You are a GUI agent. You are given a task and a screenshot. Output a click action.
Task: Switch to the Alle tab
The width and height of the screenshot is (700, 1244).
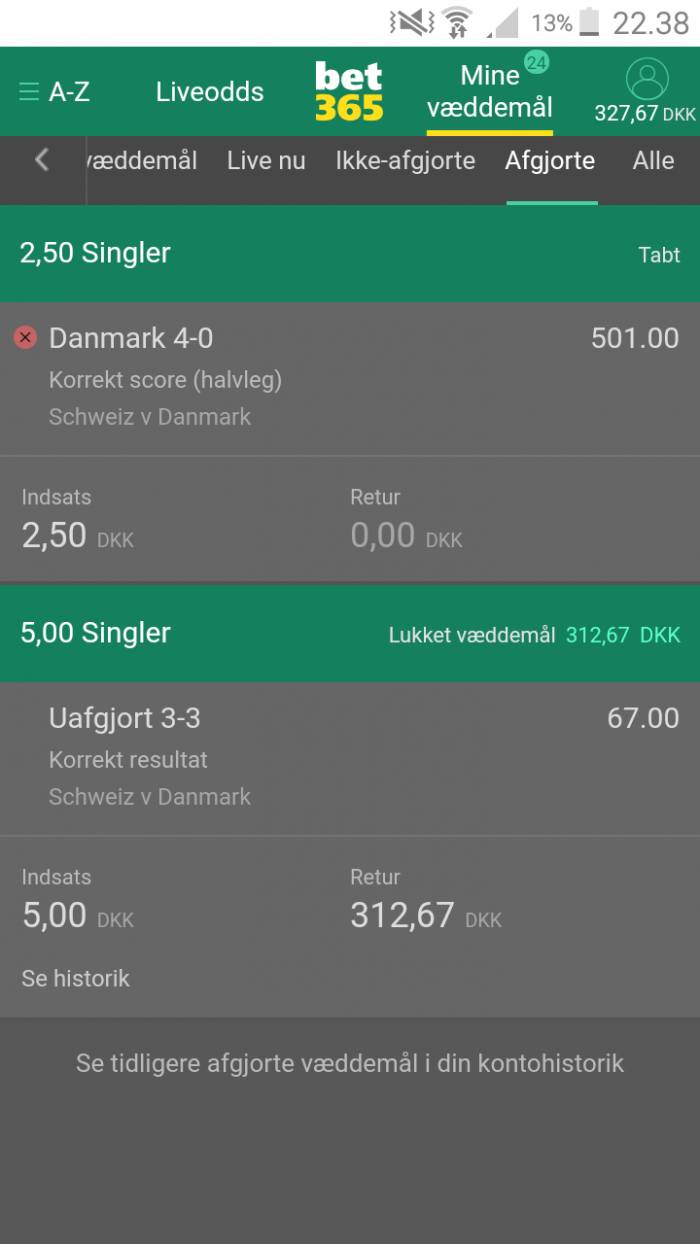(654, 161)
